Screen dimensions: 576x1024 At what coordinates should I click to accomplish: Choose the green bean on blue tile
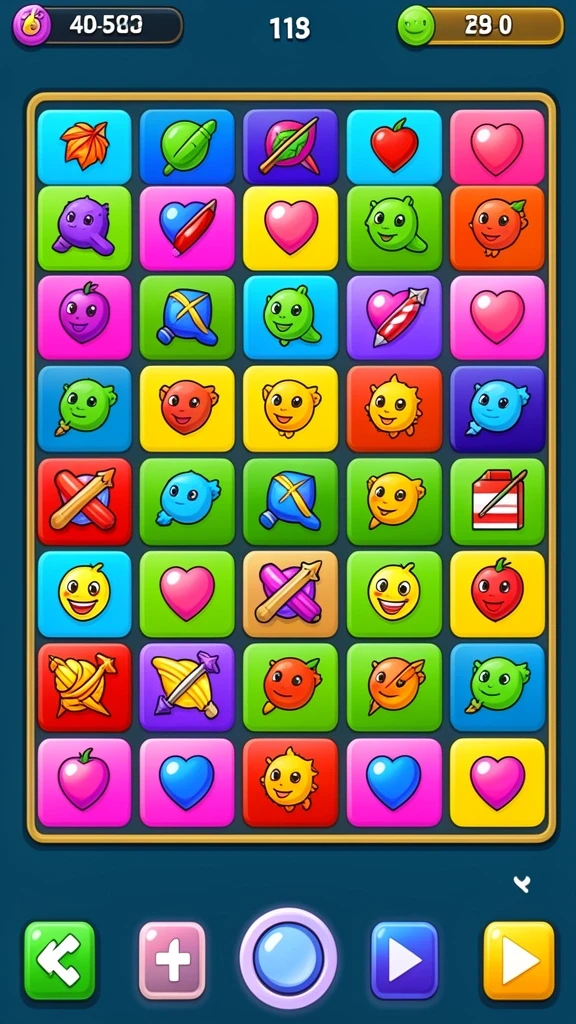(187, 147)
